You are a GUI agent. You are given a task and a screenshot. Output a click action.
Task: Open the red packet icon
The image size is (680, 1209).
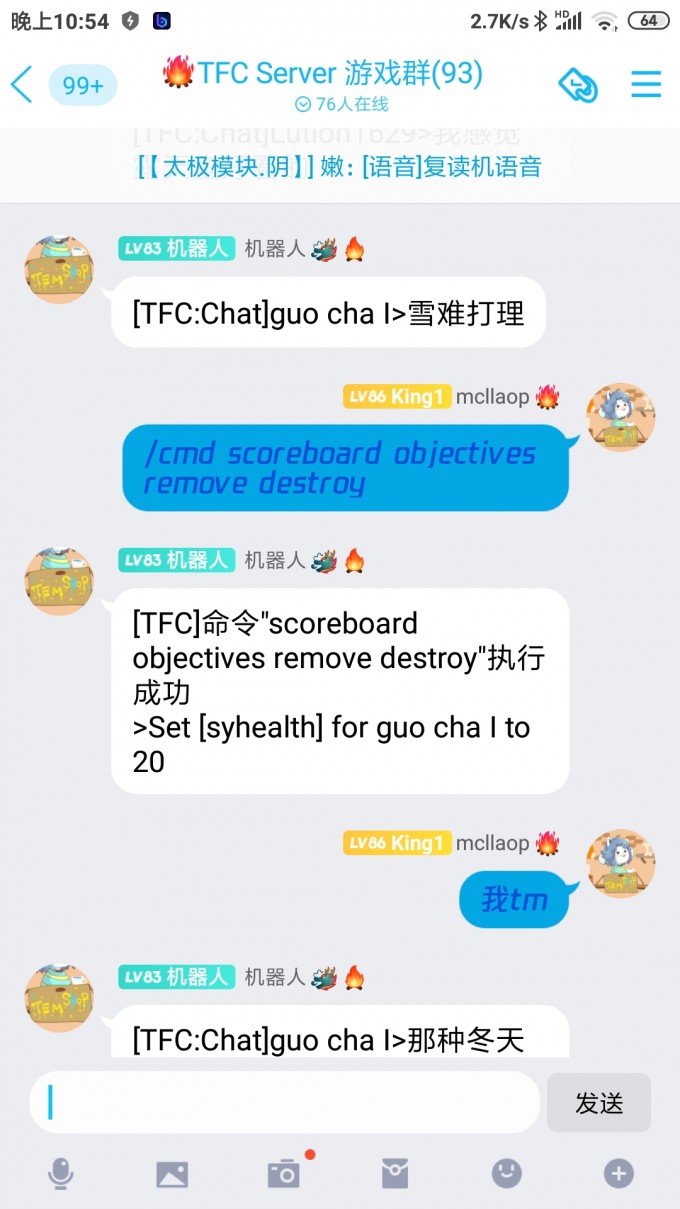395,1173
